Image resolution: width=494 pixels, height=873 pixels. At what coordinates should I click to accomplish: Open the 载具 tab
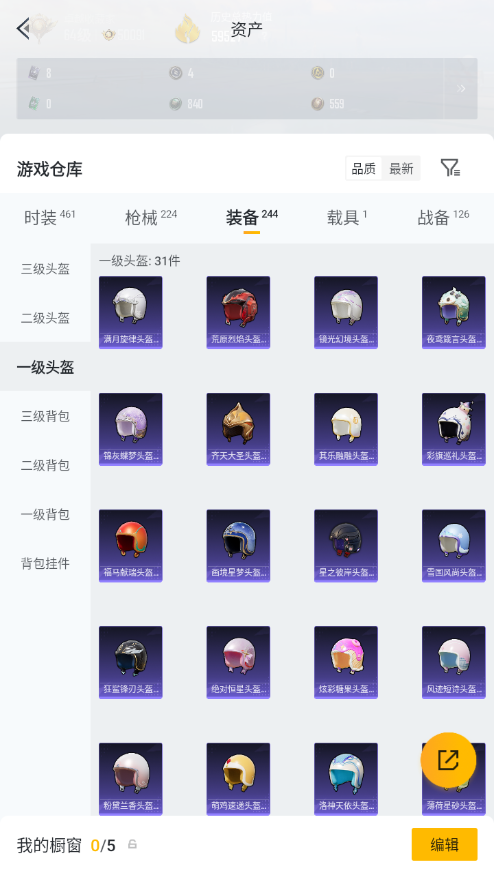click(x=347, y=217)
